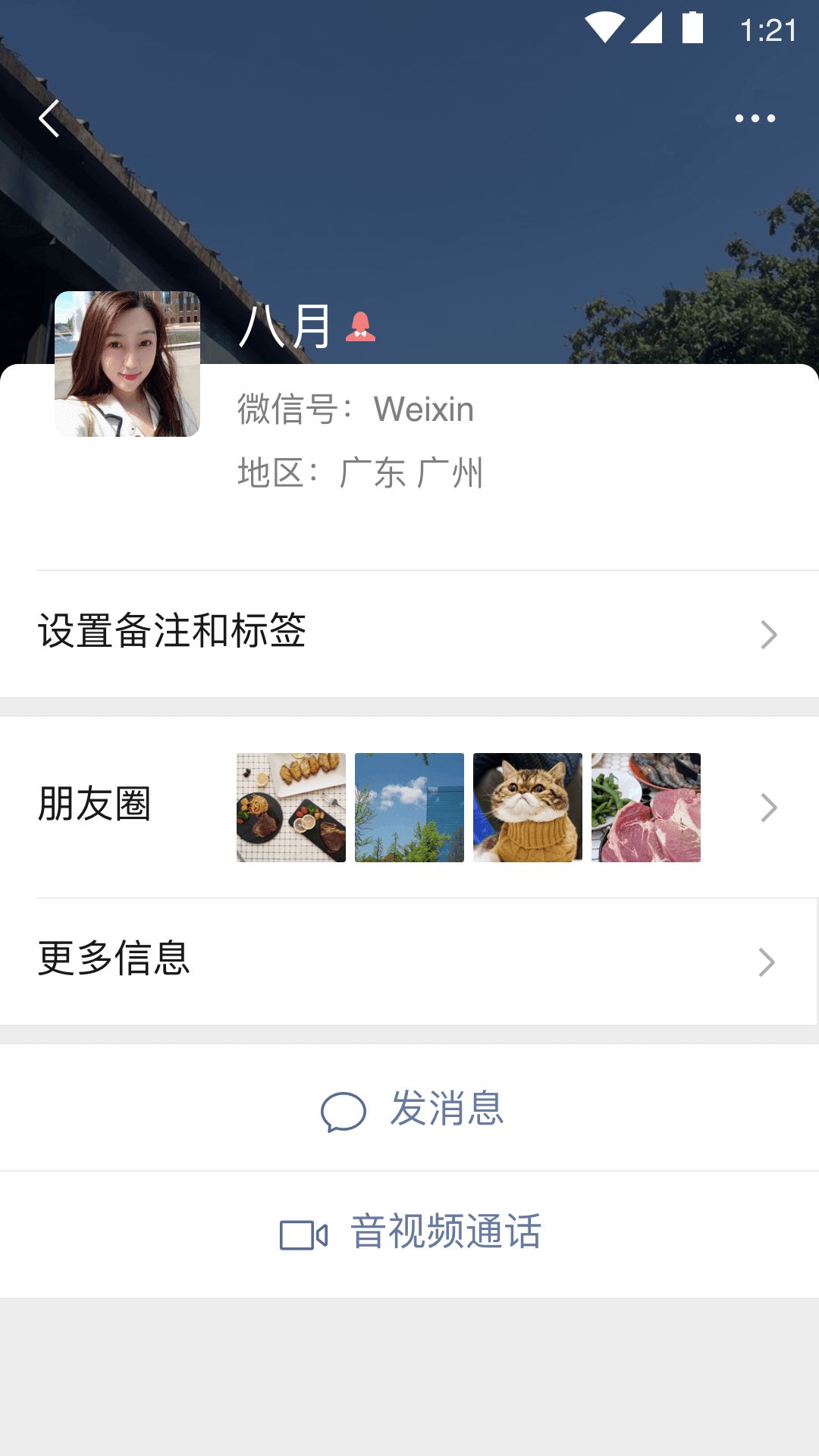The width and height of the screenshot is (819, 1456).
Task: Open 朋友圈 via its chevron arrow
Action: click(769, 808)
